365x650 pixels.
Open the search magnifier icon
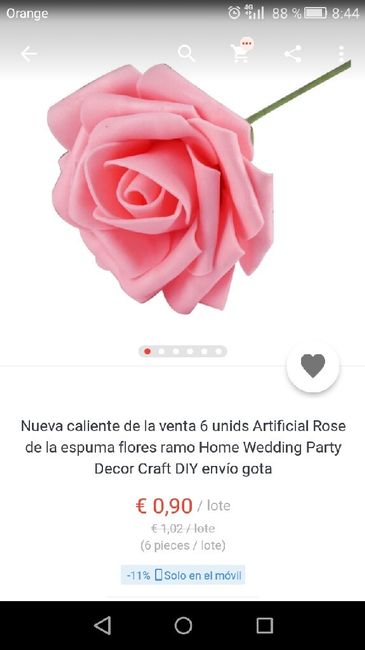coord(187,54)
